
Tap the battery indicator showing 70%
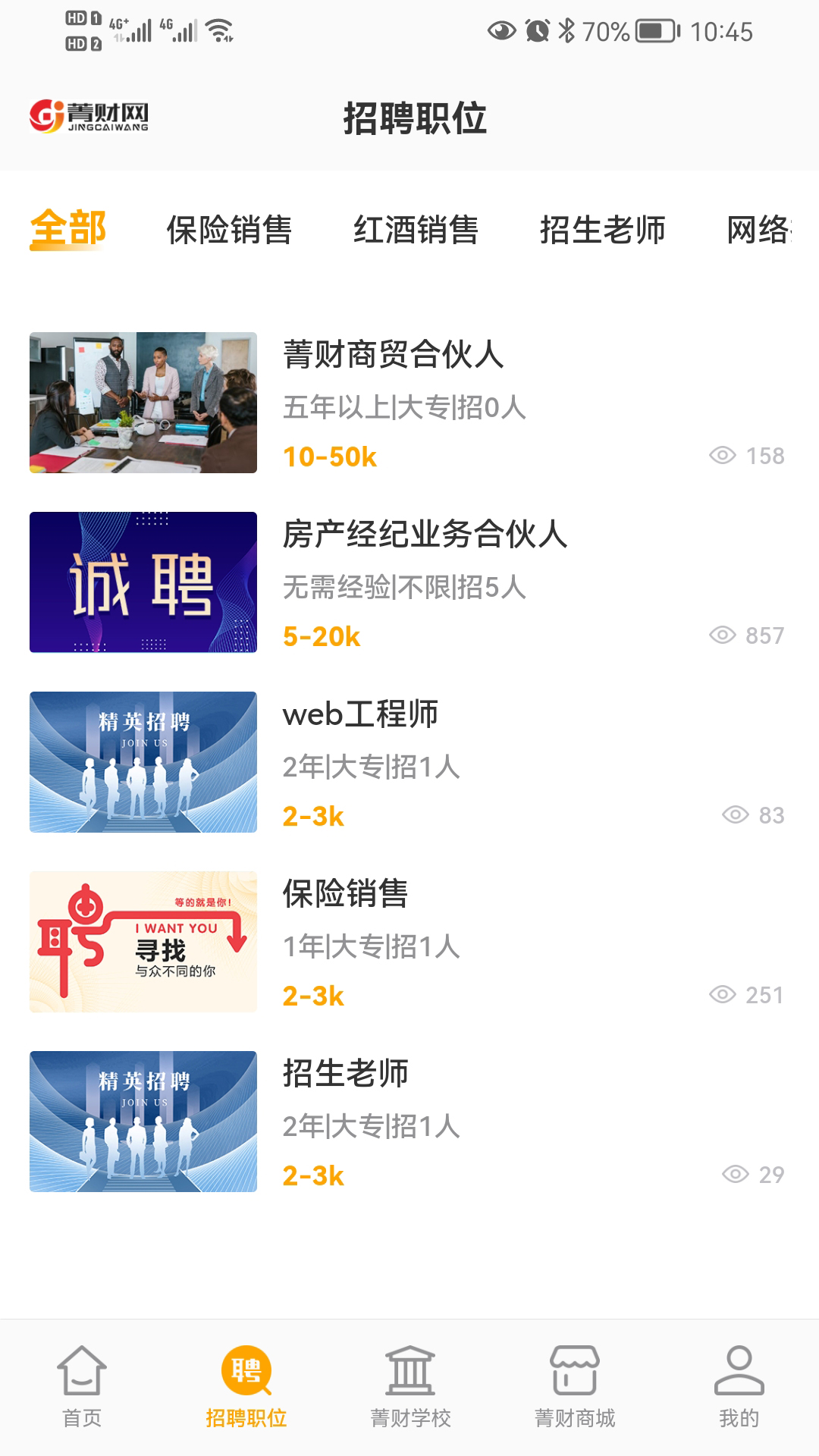point(652,30)
